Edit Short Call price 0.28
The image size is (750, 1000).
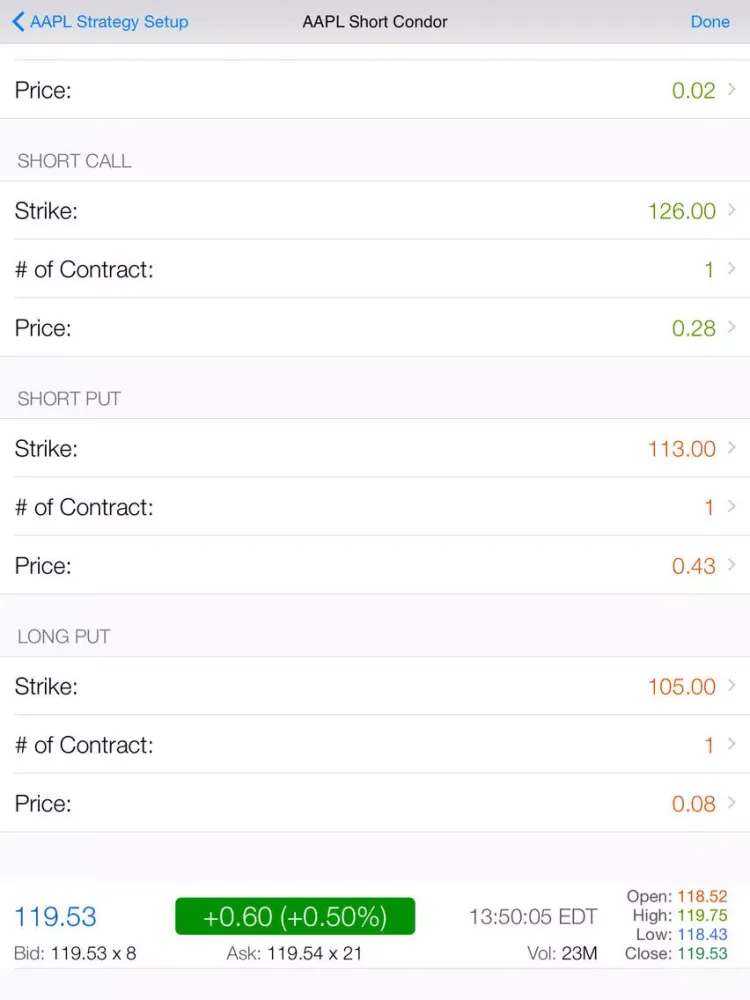[375, 328]
